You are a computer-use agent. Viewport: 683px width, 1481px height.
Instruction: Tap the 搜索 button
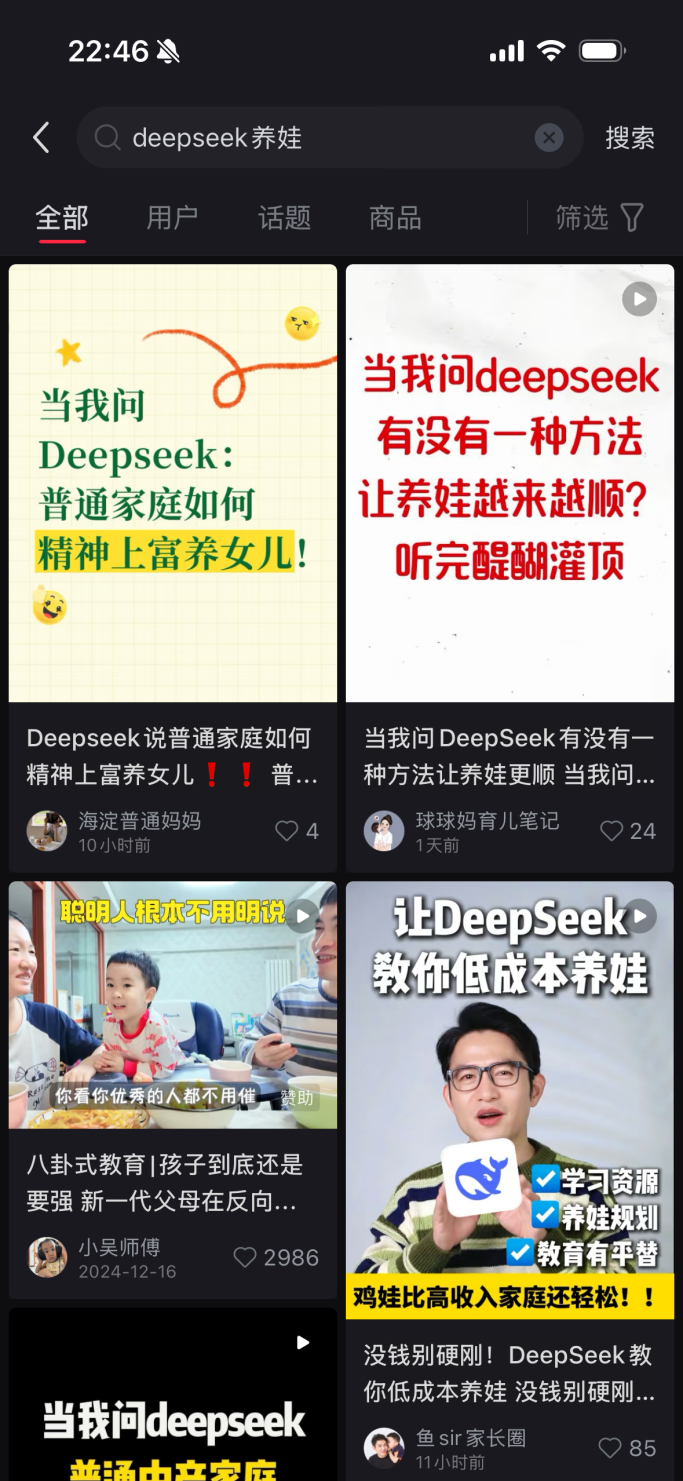pyautogui.click(x=629, y=138)
